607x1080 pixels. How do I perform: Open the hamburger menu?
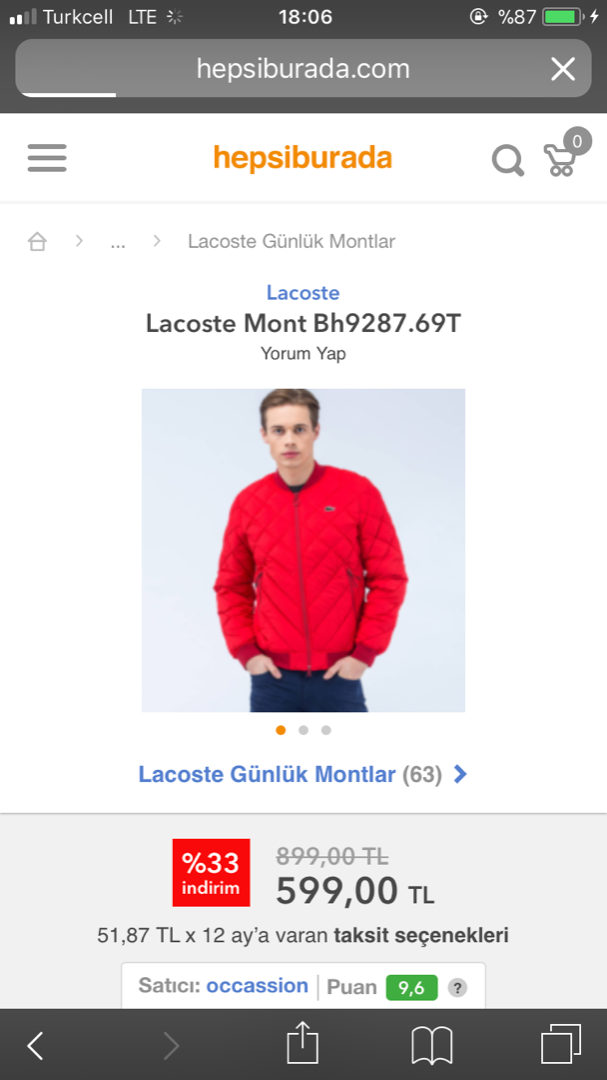[47, 158]
